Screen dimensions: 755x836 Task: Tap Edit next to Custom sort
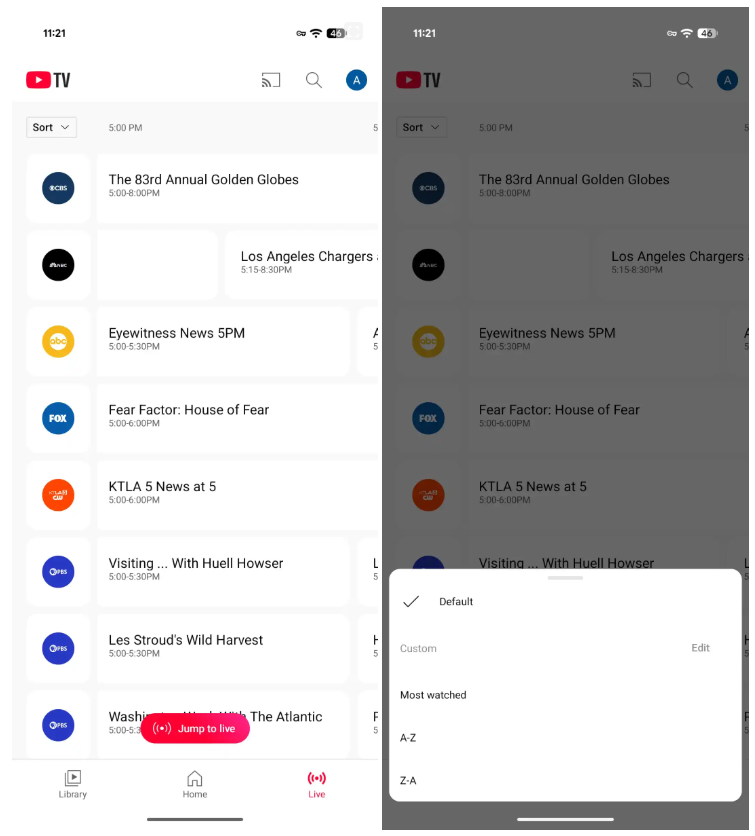point(701,648)
